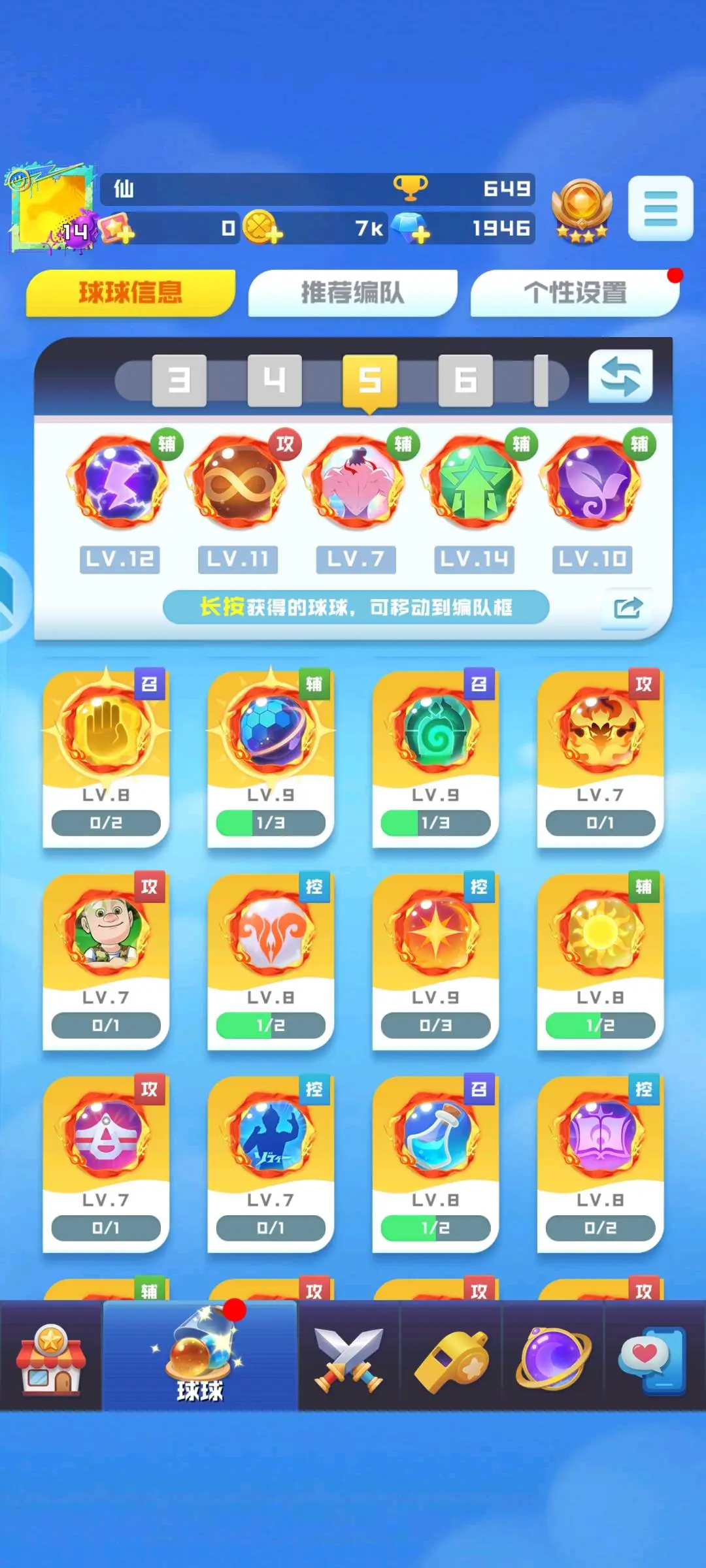Open the purple book ball card
The image size is (706, 1568).
[600, 1164]
